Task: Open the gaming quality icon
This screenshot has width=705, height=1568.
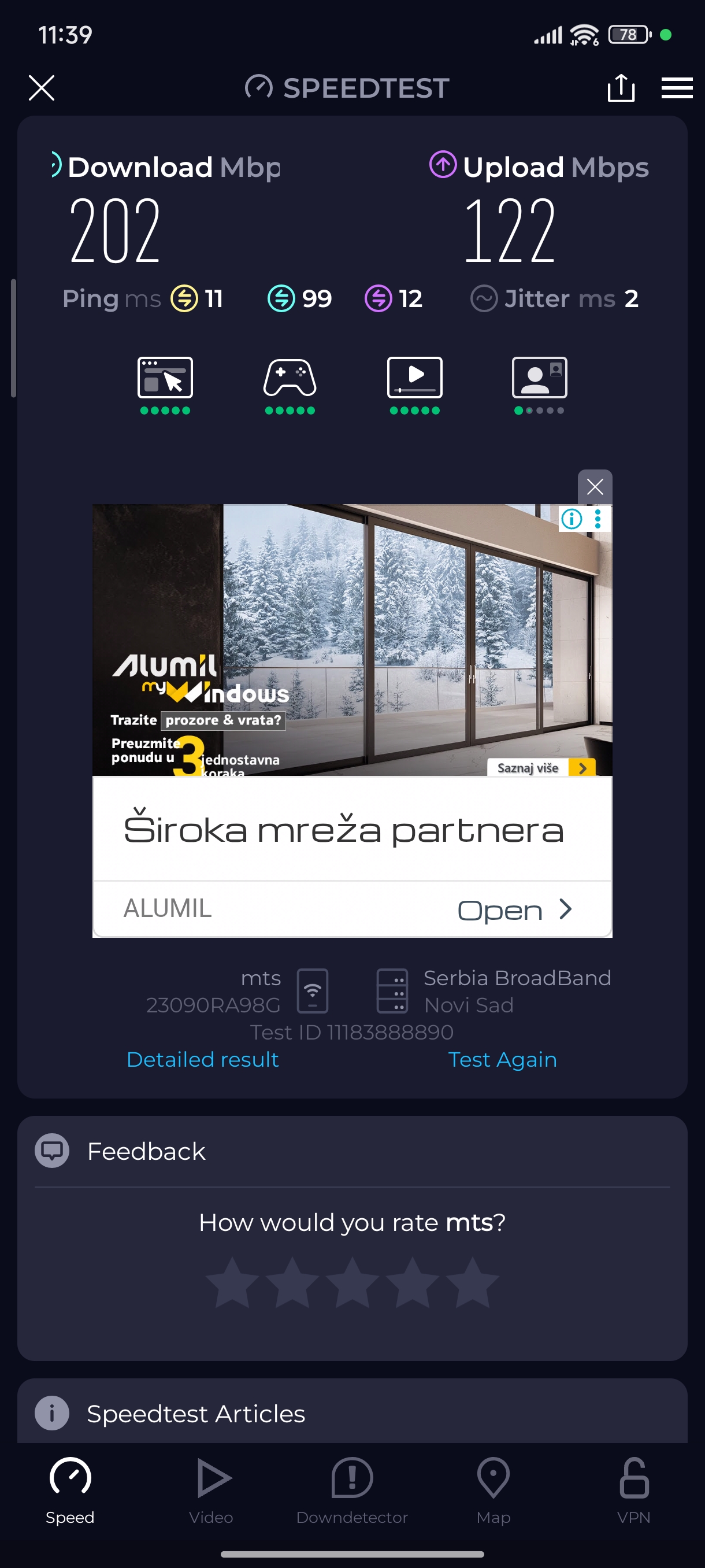Action: [290, 379]
